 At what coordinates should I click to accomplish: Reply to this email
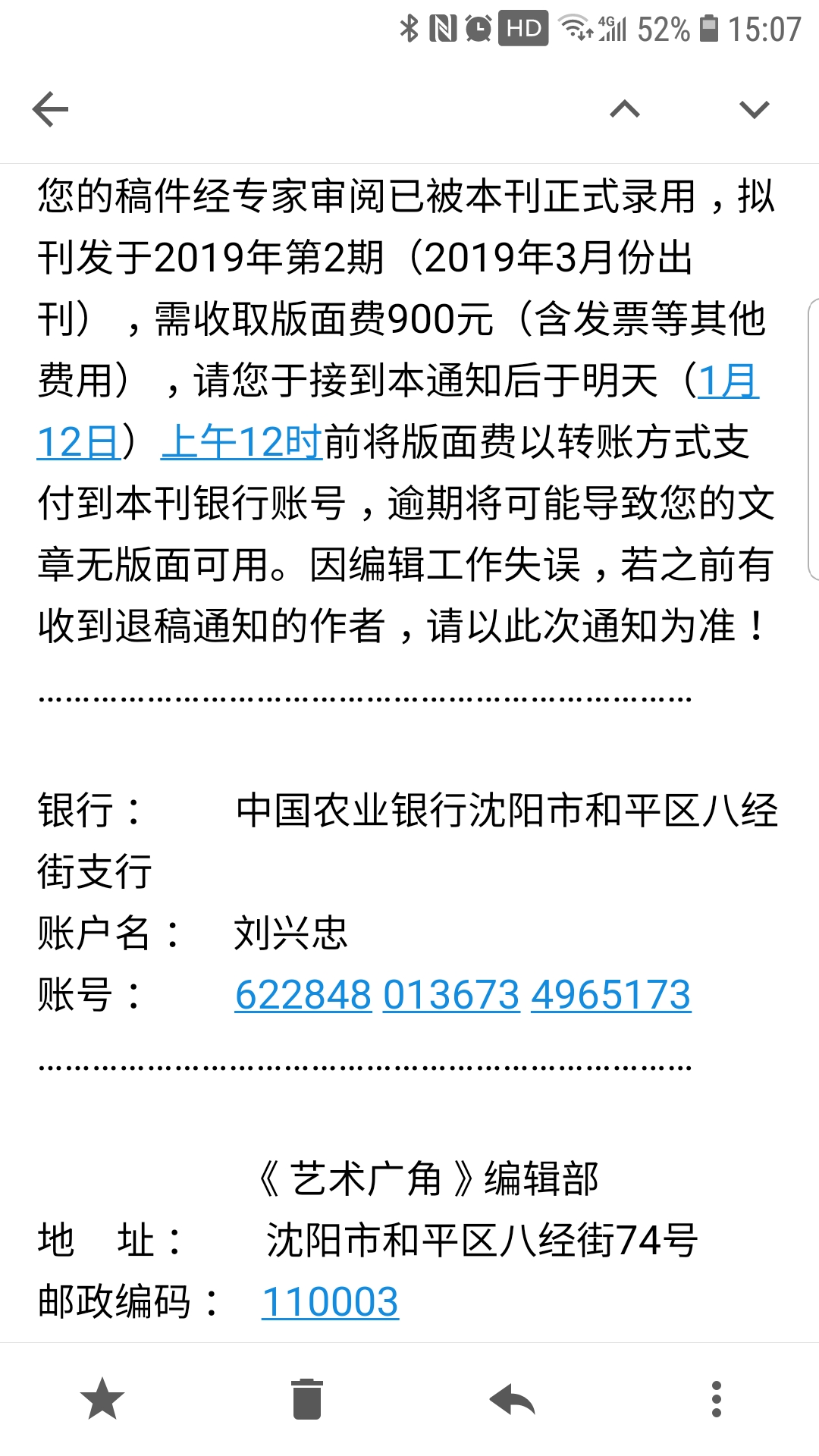pos(513,1399)
